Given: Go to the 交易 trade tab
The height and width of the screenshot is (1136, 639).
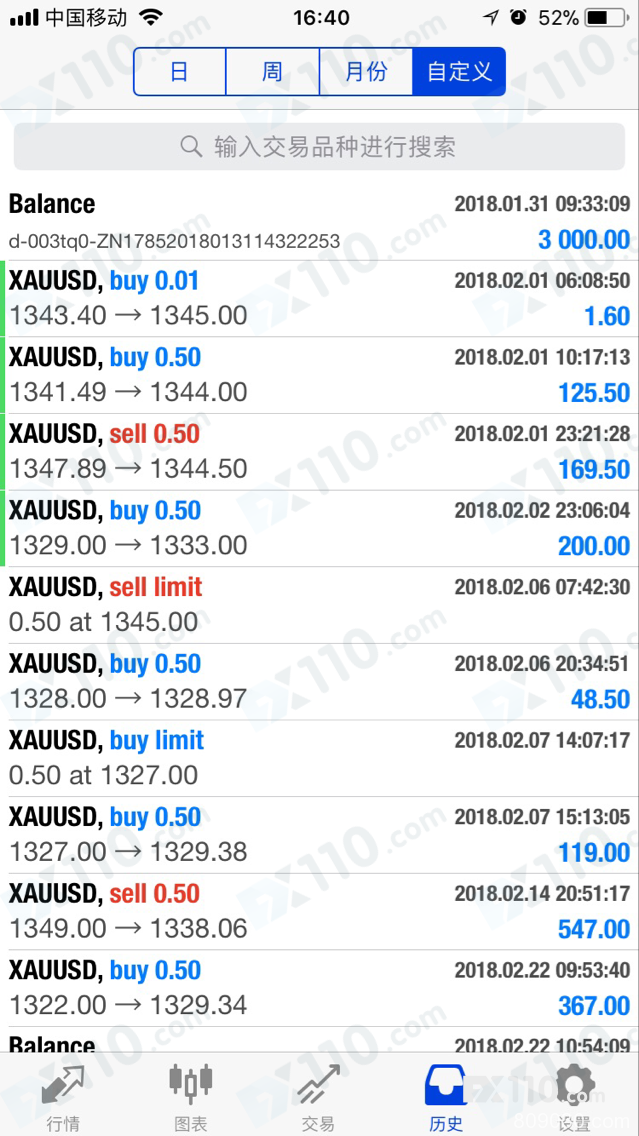Looking at the screenshot, I should 318,1096.
